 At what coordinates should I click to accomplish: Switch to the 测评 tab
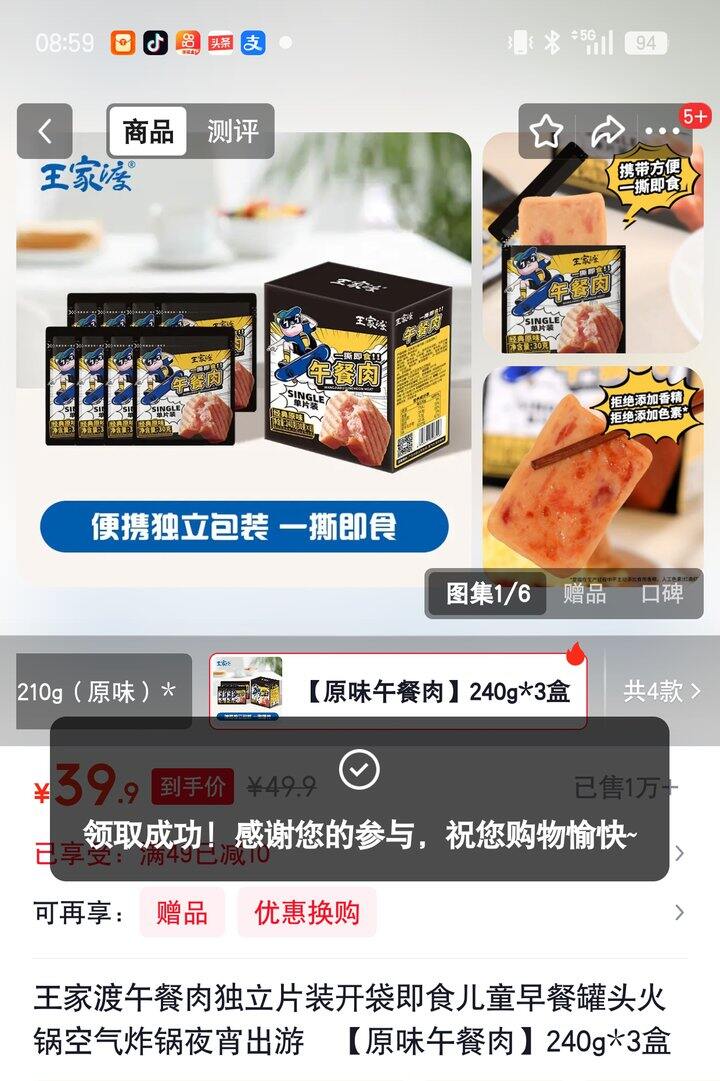232,131
